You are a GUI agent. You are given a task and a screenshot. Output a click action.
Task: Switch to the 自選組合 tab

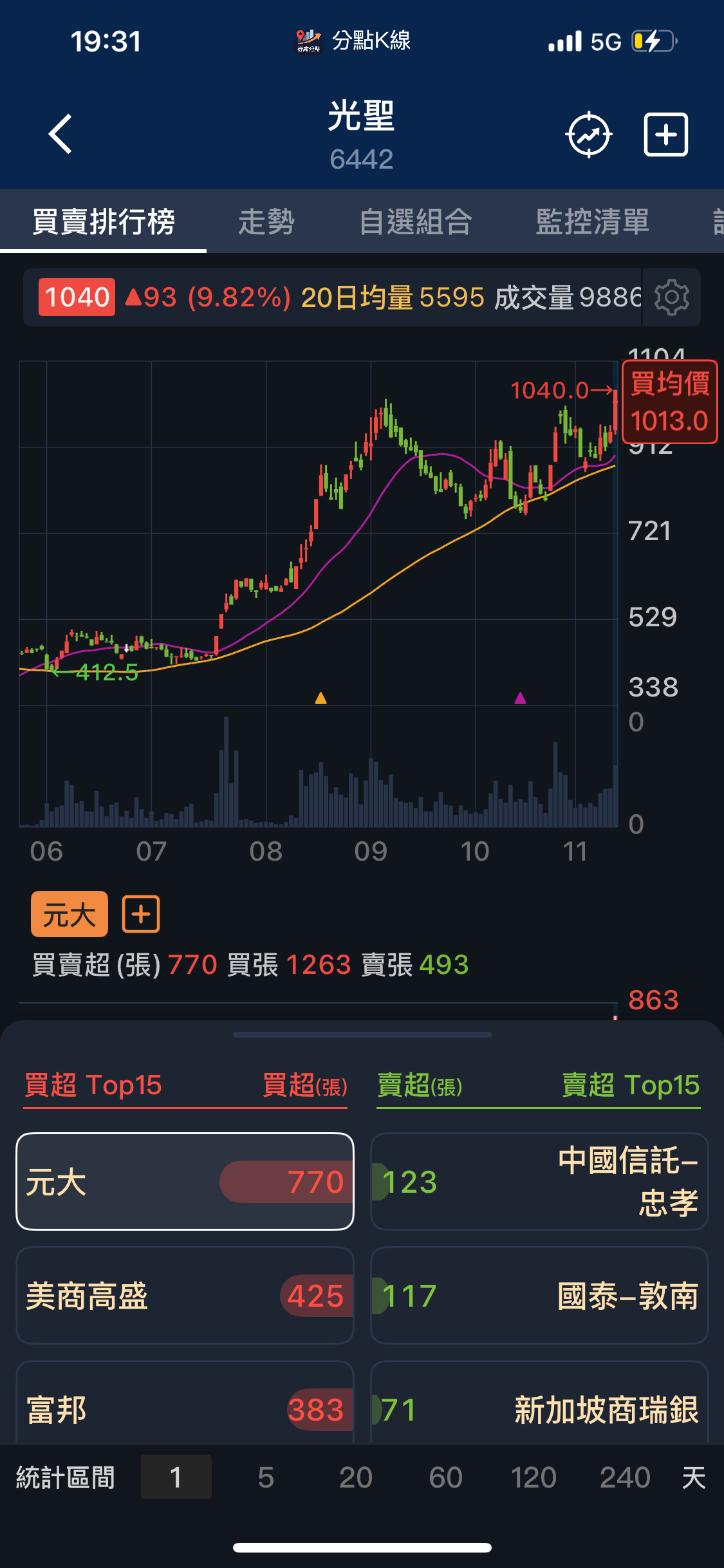coord(416,222)
